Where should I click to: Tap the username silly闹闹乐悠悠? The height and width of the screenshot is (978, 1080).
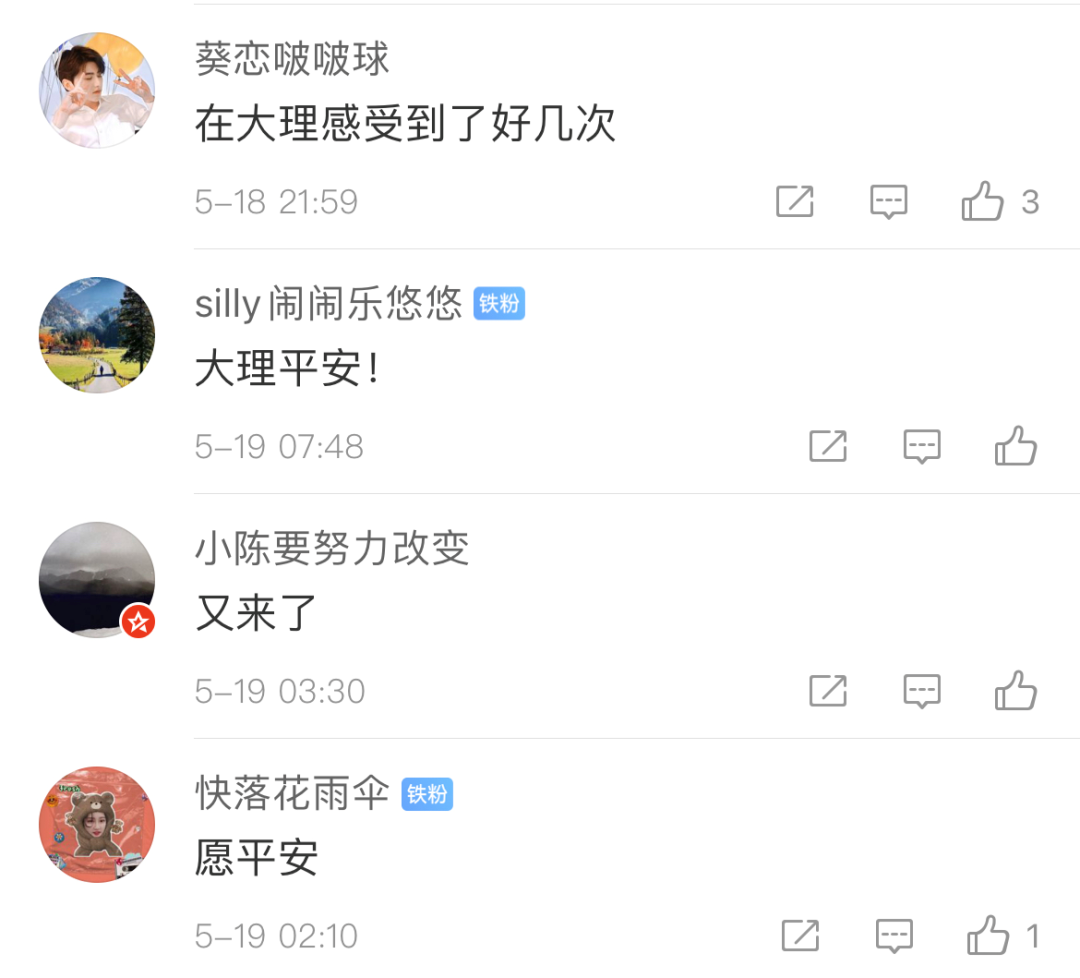pyautogui.click(x=328, y=304)
